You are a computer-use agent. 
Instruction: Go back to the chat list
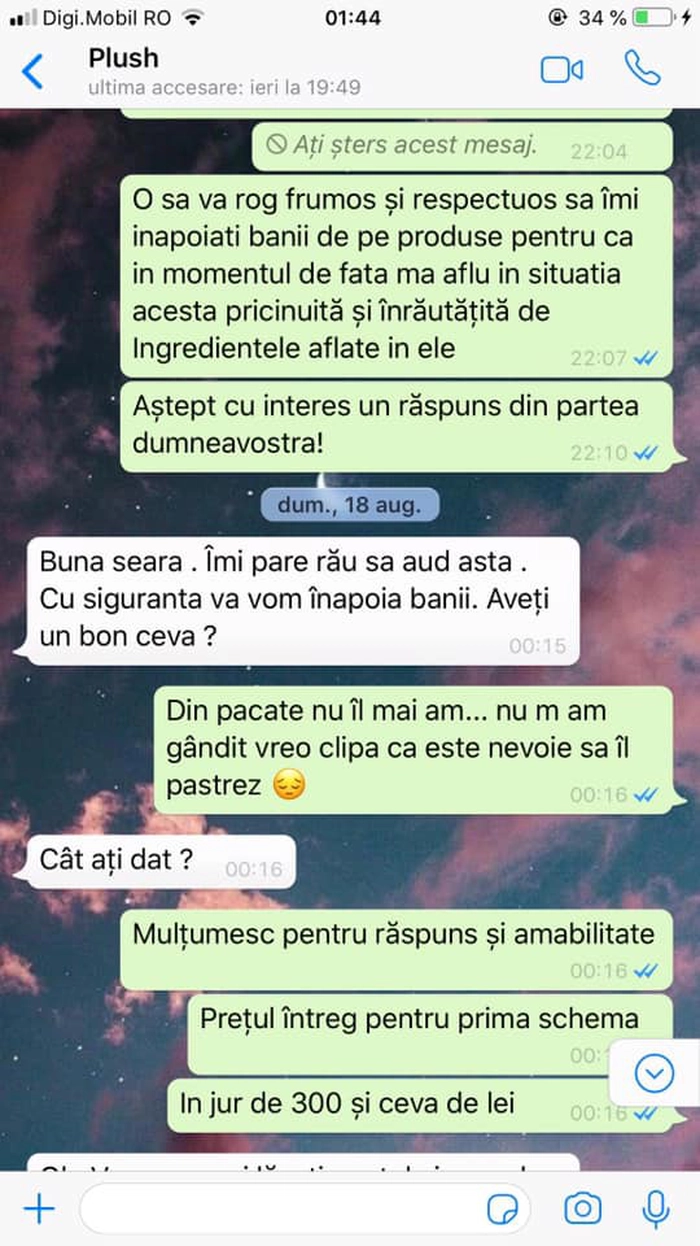point(33,71)
